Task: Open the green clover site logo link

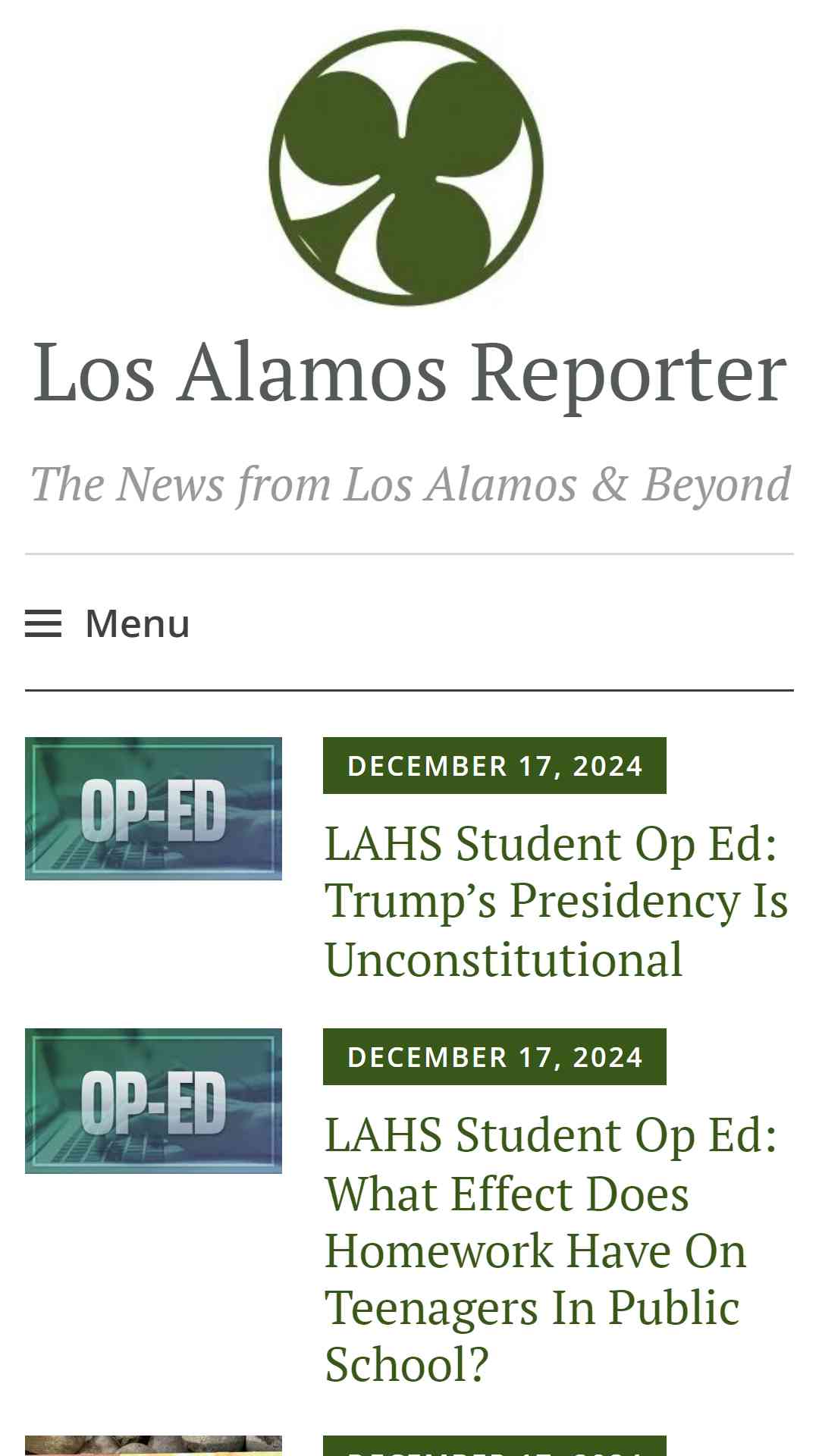Action: 406,167
